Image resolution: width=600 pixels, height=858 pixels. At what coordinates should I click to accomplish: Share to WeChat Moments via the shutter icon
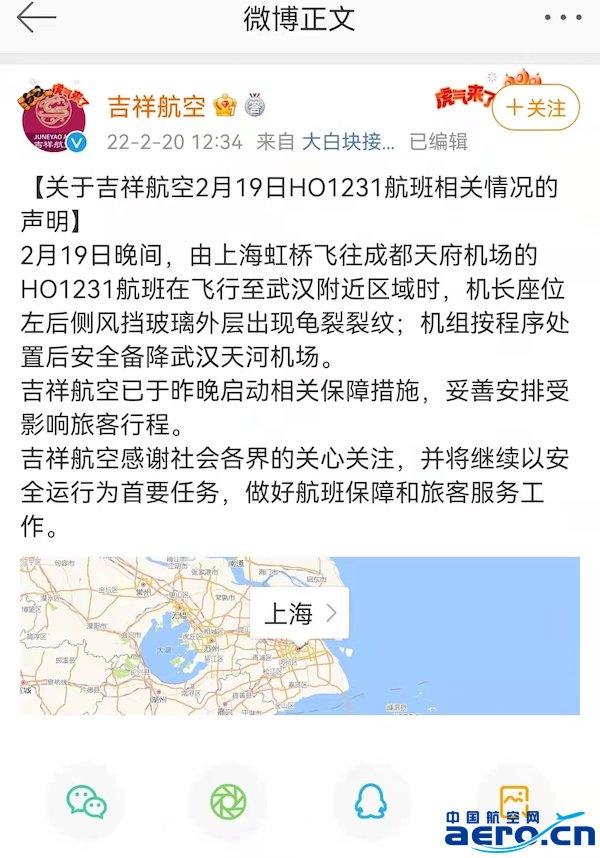click(x=228, y=801)
